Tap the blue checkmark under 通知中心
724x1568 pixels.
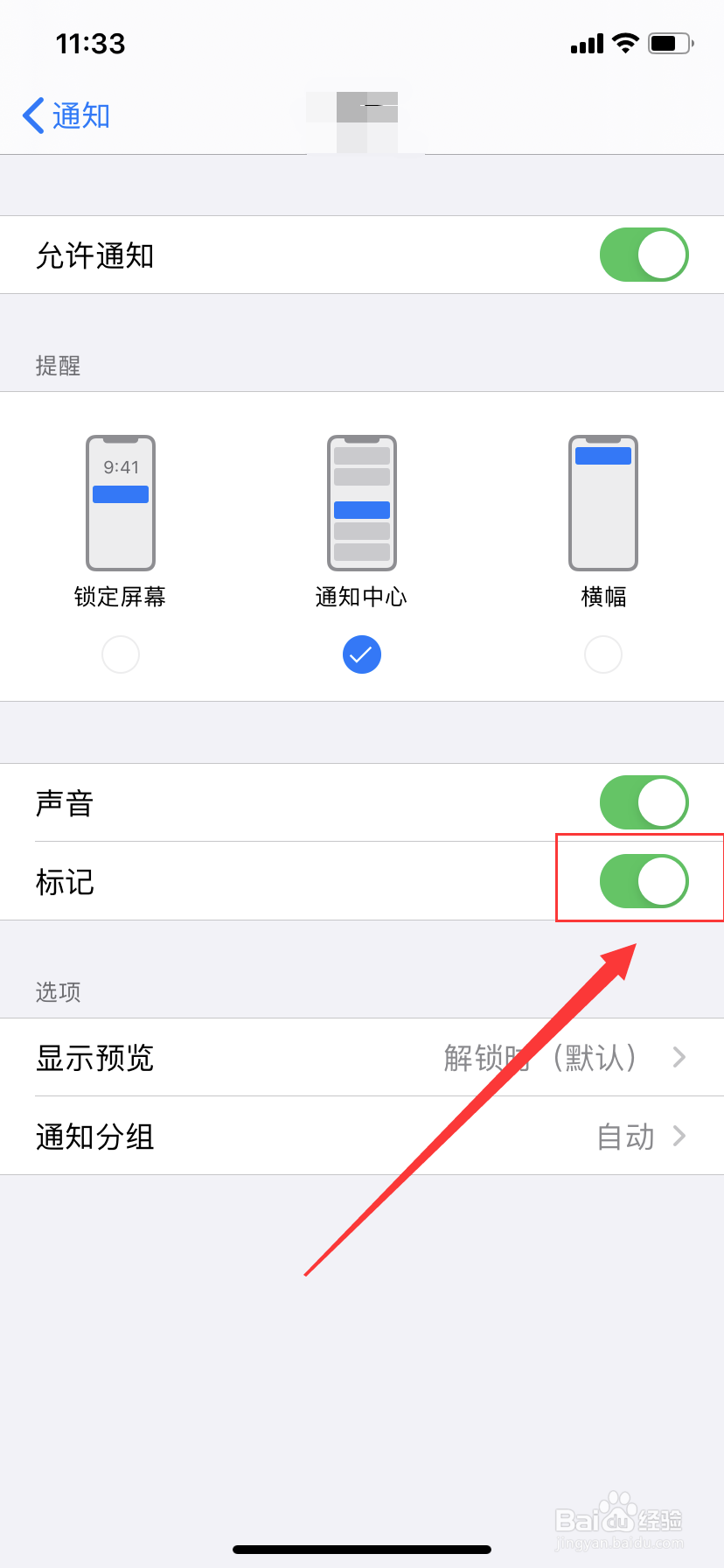coord(361,654)
